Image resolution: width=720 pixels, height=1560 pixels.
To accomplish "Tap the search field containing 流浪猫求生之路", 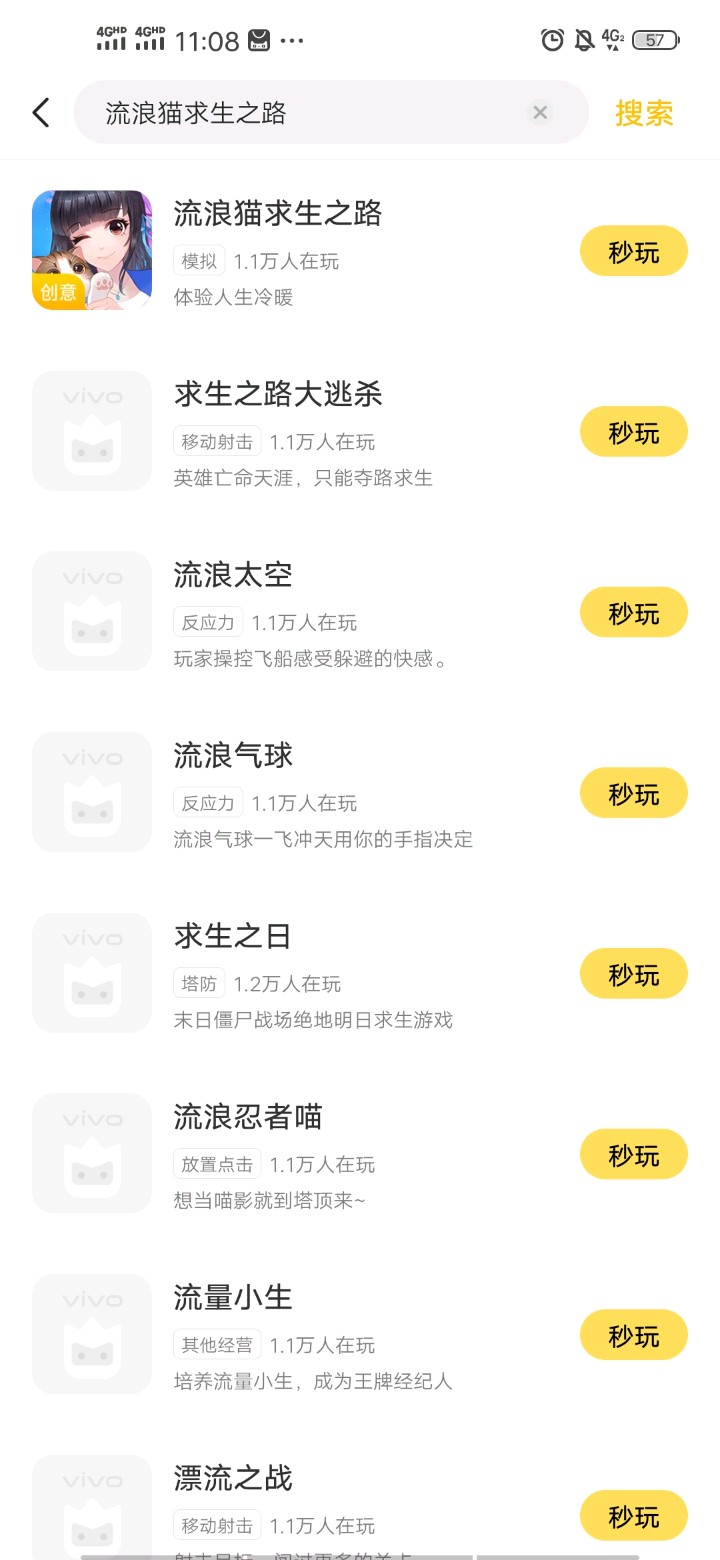I will point(300,113).
